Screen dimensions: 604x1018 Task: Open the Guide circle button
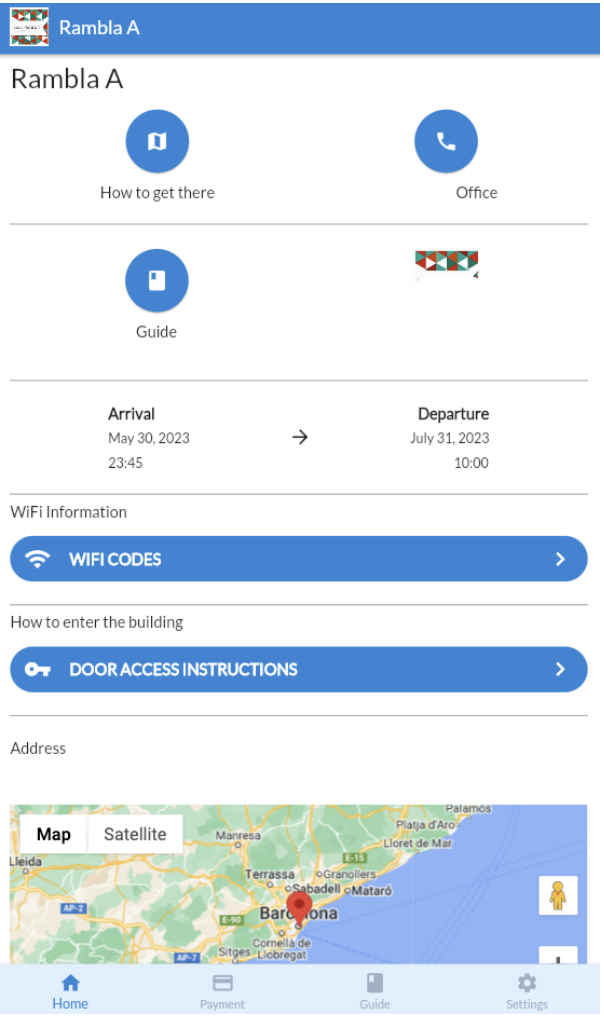click(157, 281)
